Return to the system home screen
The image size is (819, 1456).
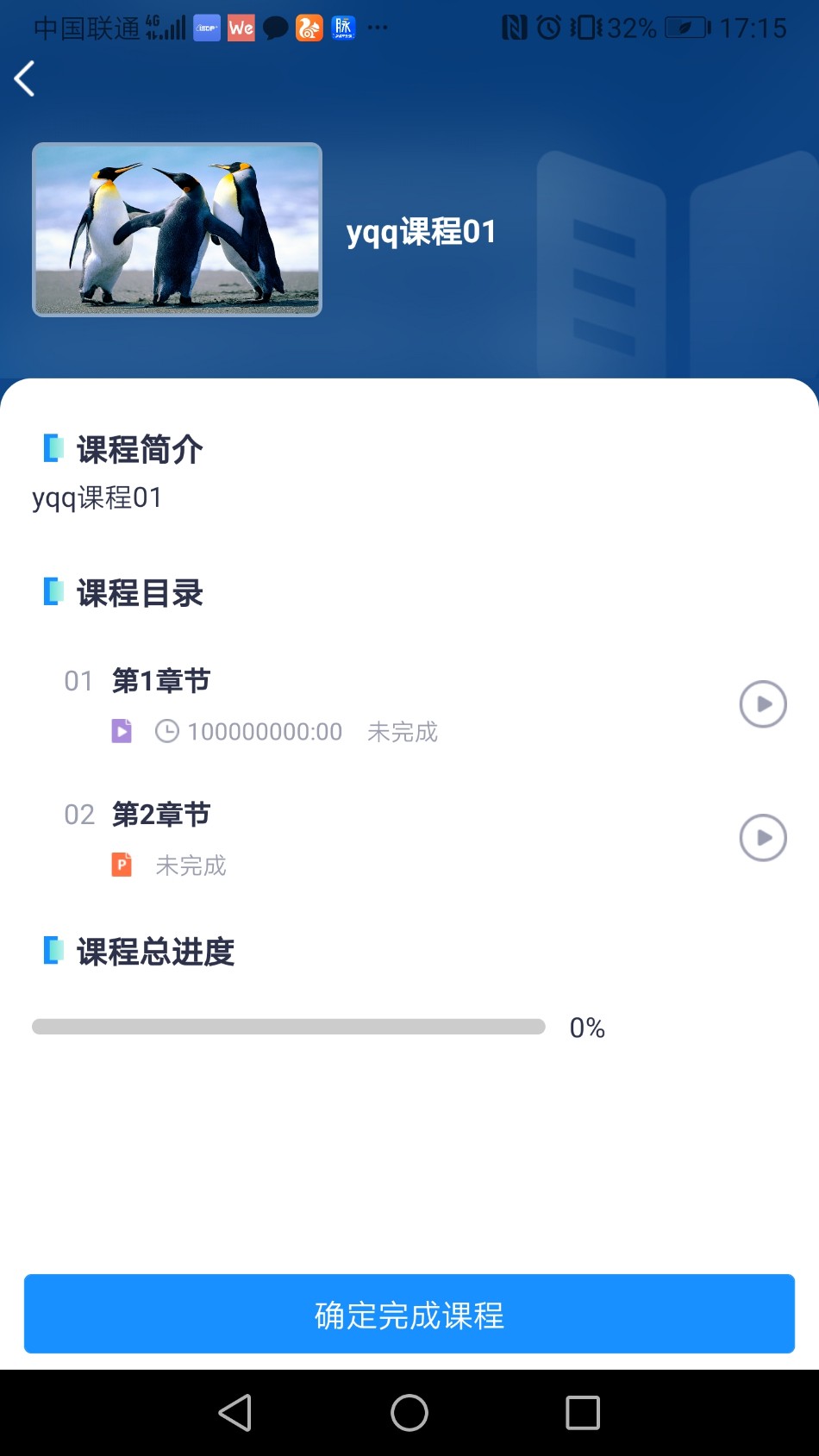click(409, 1413)
